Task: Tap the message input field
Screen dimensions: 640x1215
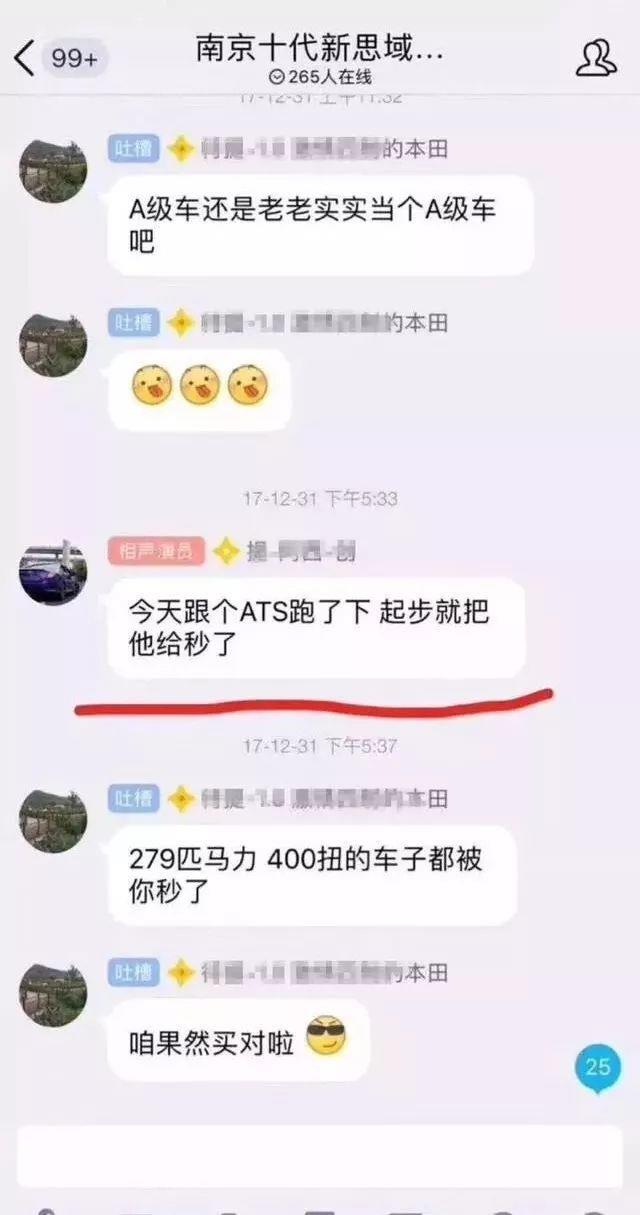Action: point(318,1155)
